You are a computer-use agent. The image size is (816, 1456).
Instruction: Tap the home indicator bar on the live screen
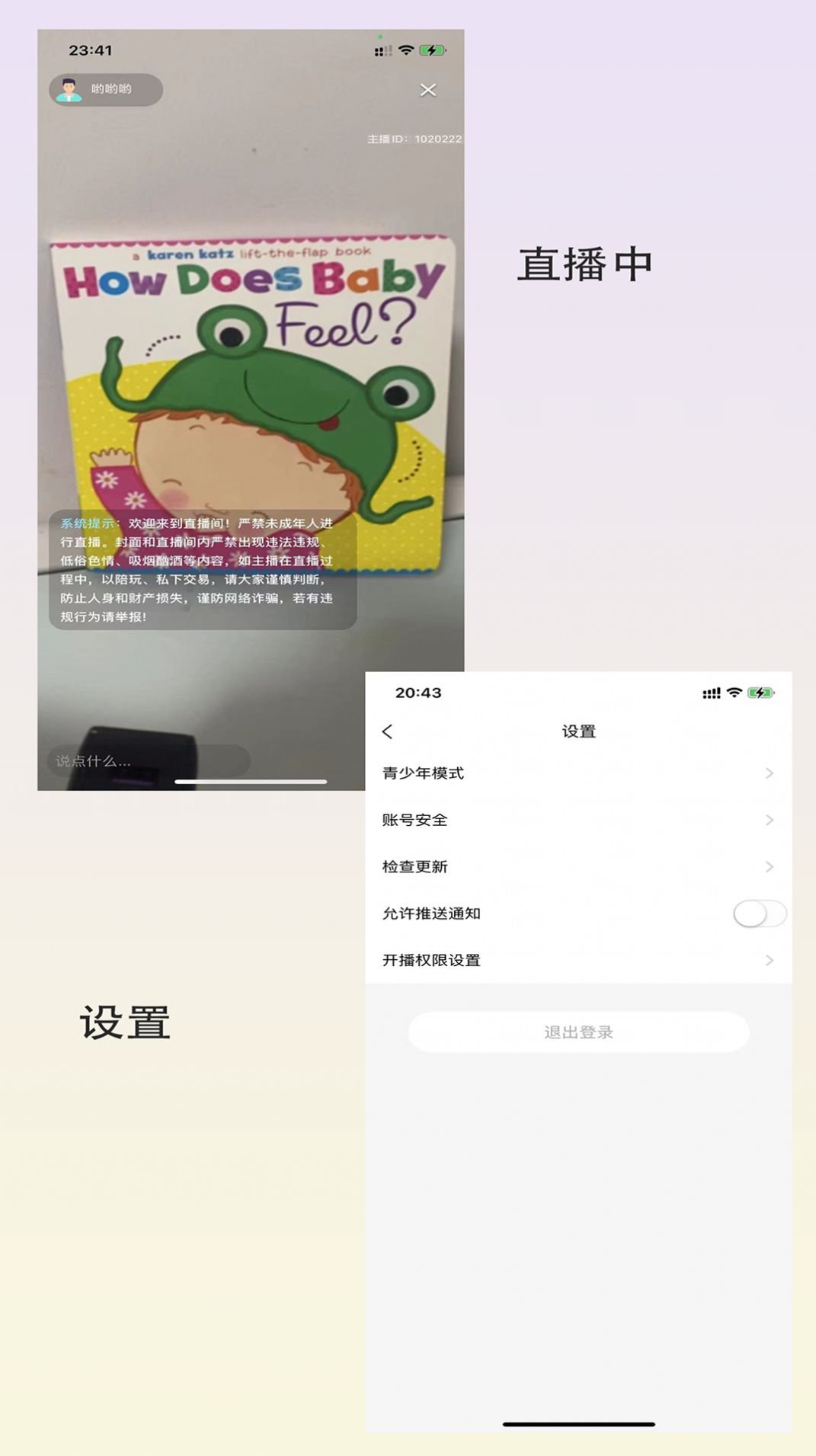(251, 782)
